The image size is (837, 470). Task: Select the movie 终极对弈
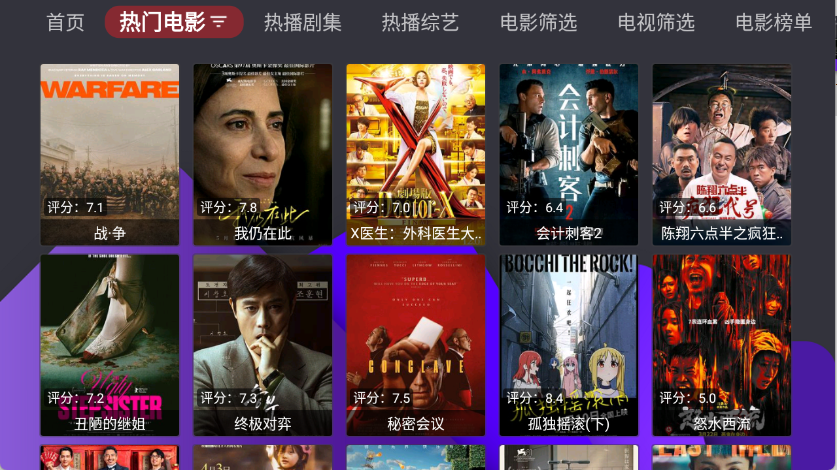[x=263, y=345]
